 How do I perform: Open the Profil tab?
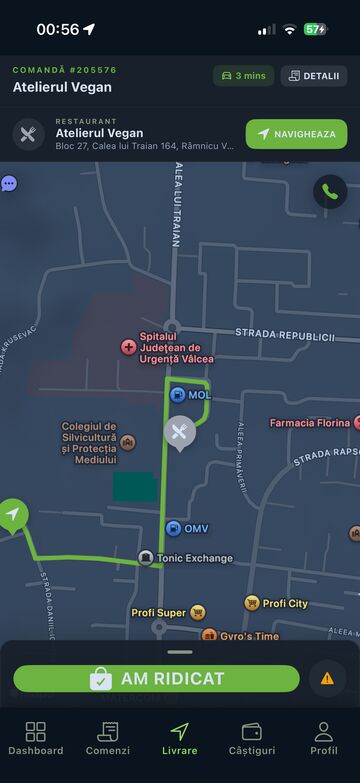pos(324,739)
